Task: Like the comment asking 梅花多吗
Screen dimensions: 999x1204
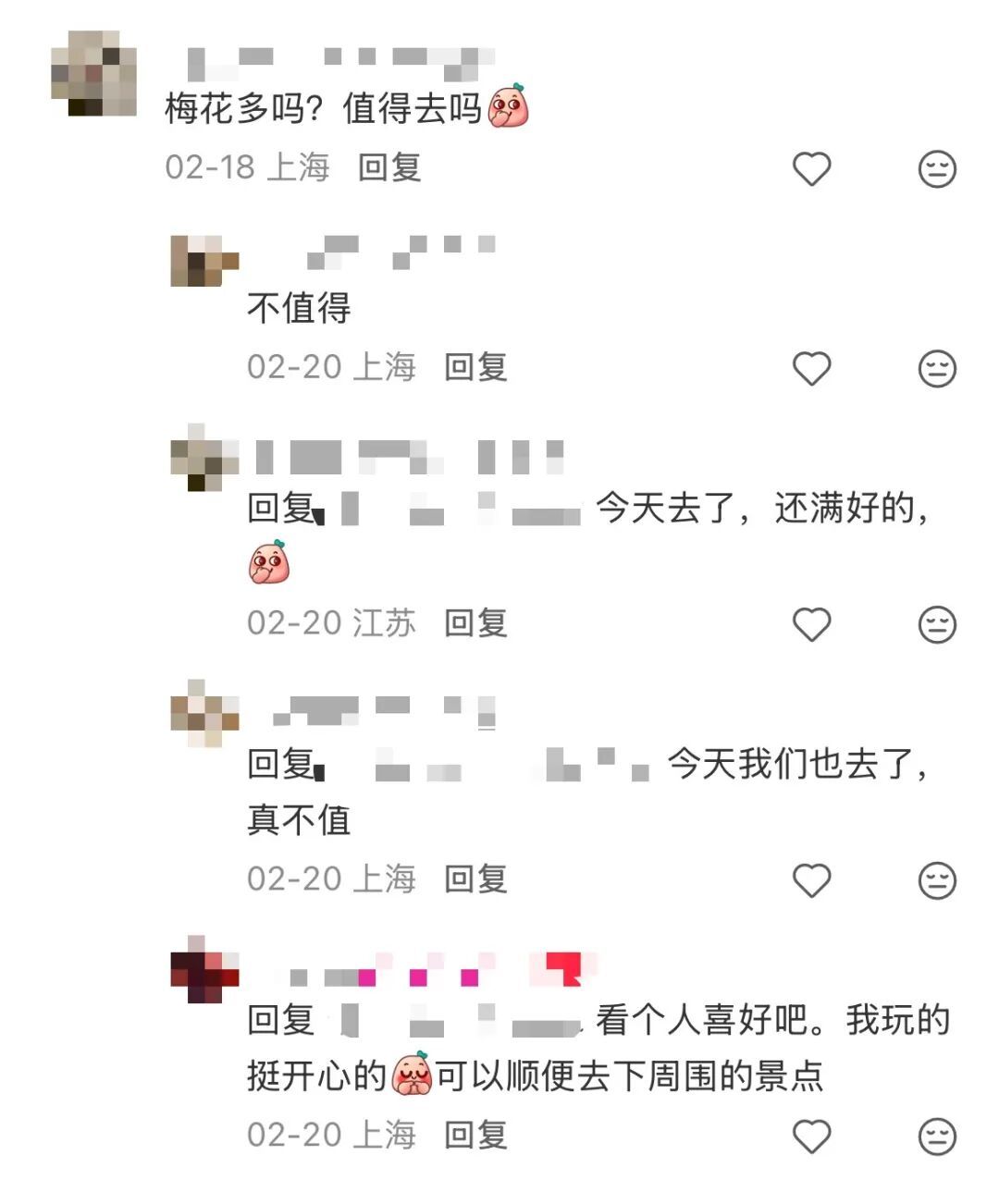Action: click(812, 168)
